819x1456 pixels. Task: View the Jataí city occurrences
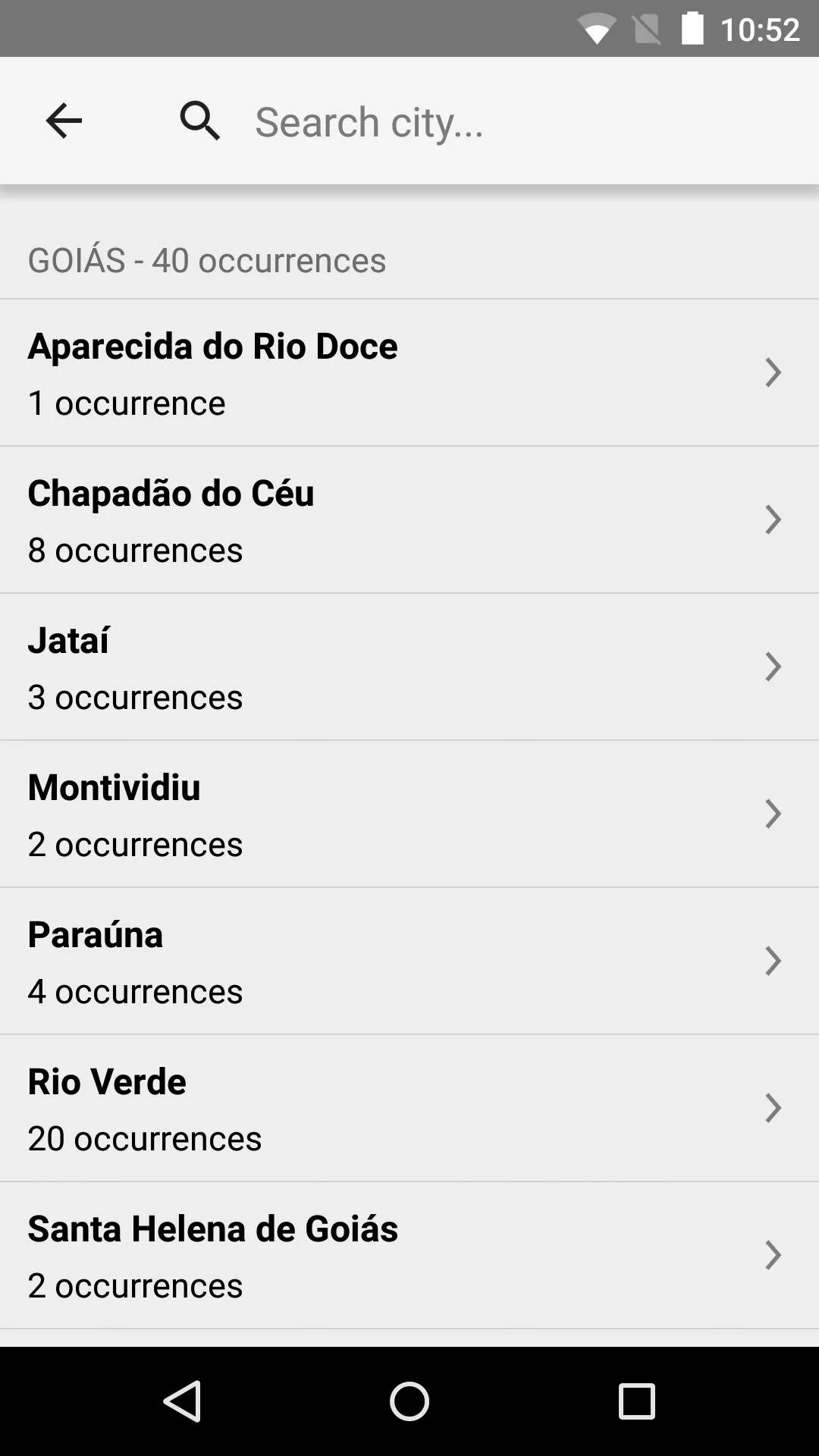tap(409, 667)
